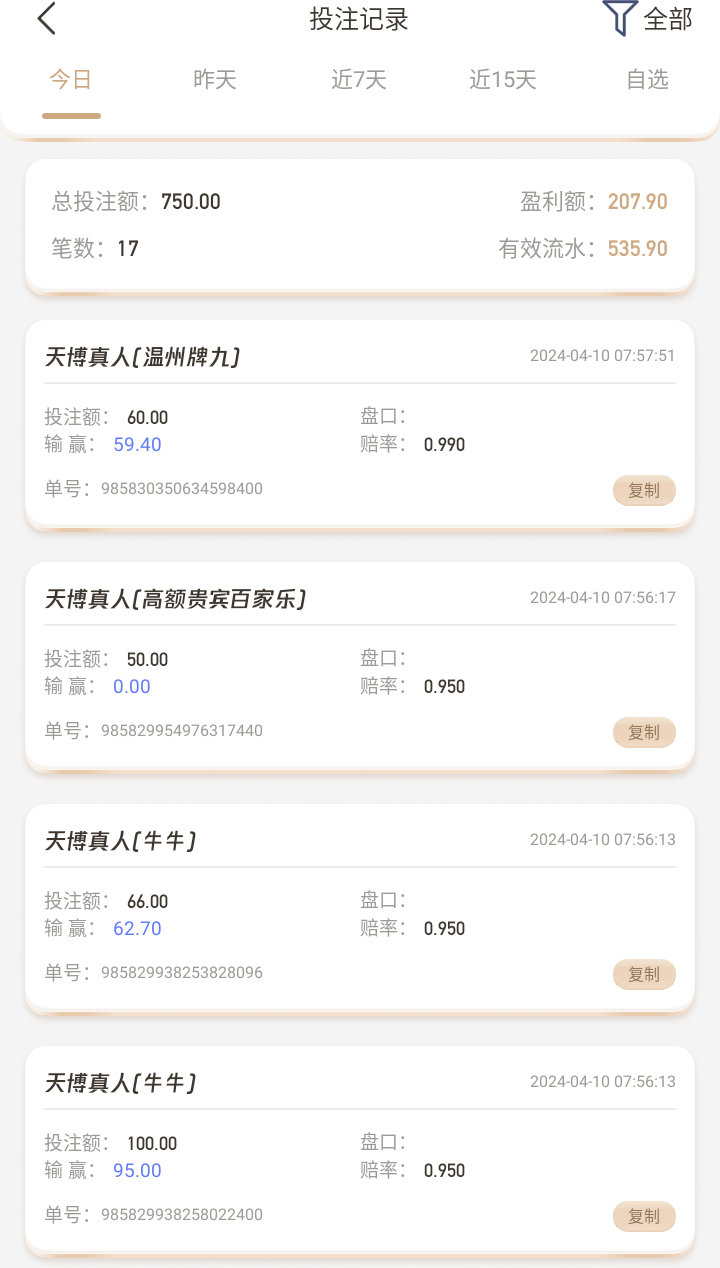Copy the order number of the 高额贵宾百家乐 bet

[x=644, y=733]
